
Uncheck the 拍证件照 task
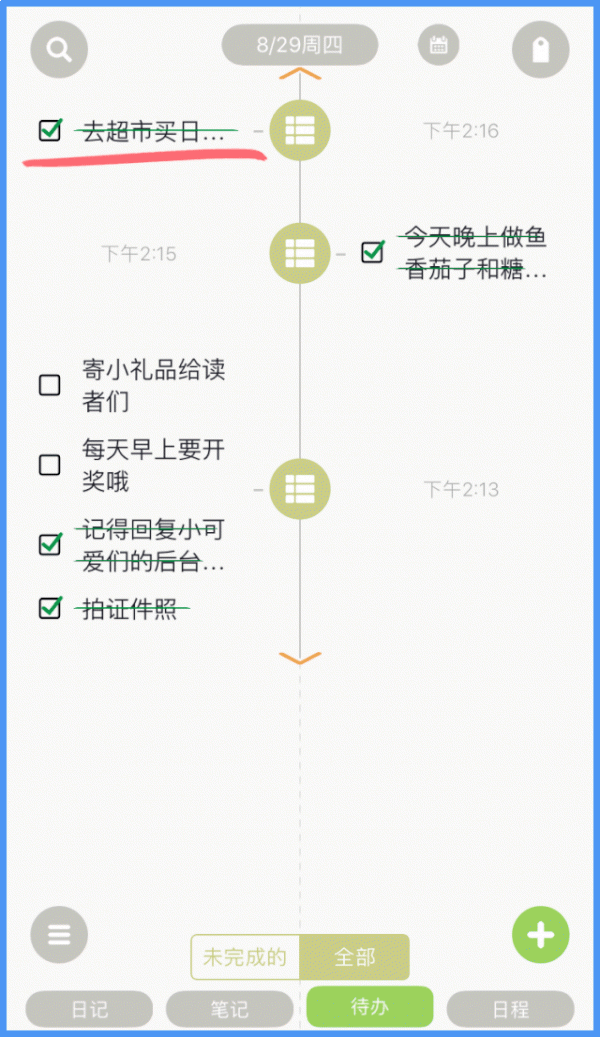pos(50,607)
